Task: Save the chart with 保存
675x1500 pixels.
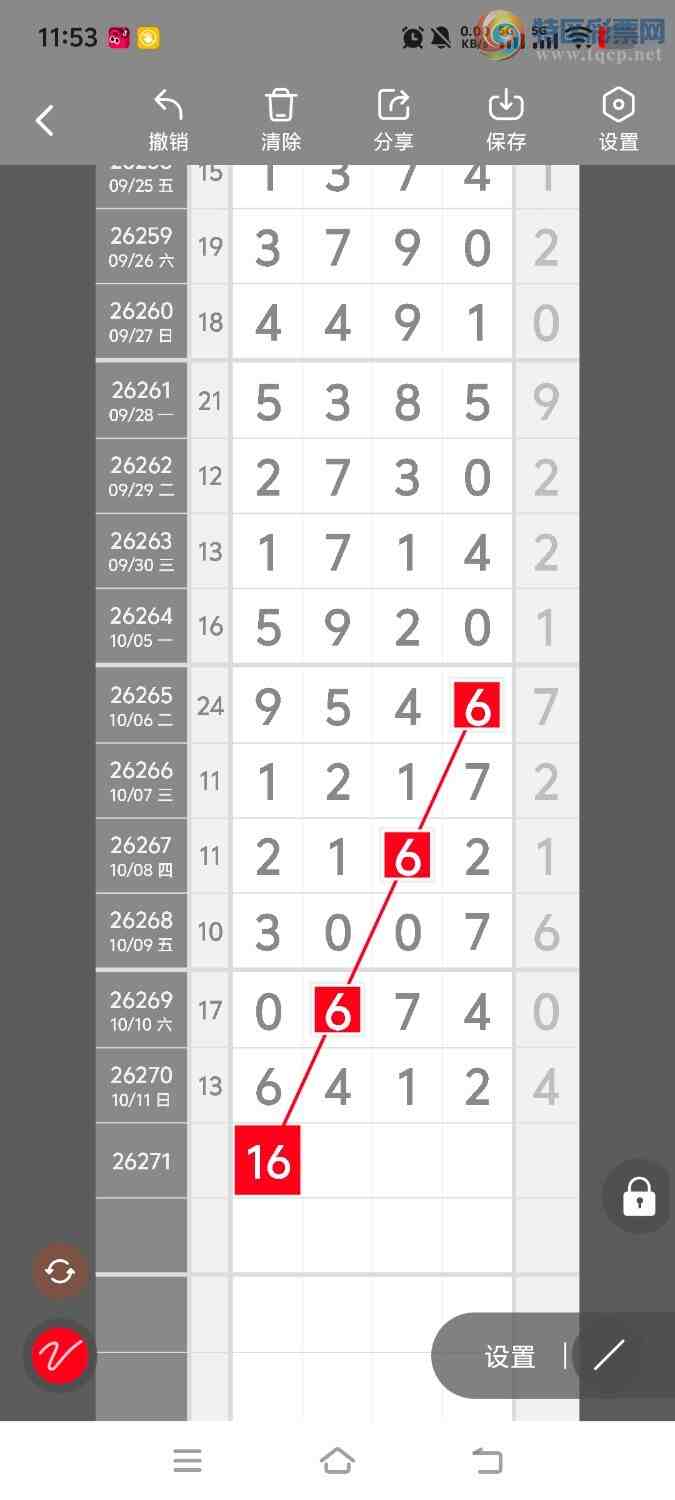Action: click(506, 121)
